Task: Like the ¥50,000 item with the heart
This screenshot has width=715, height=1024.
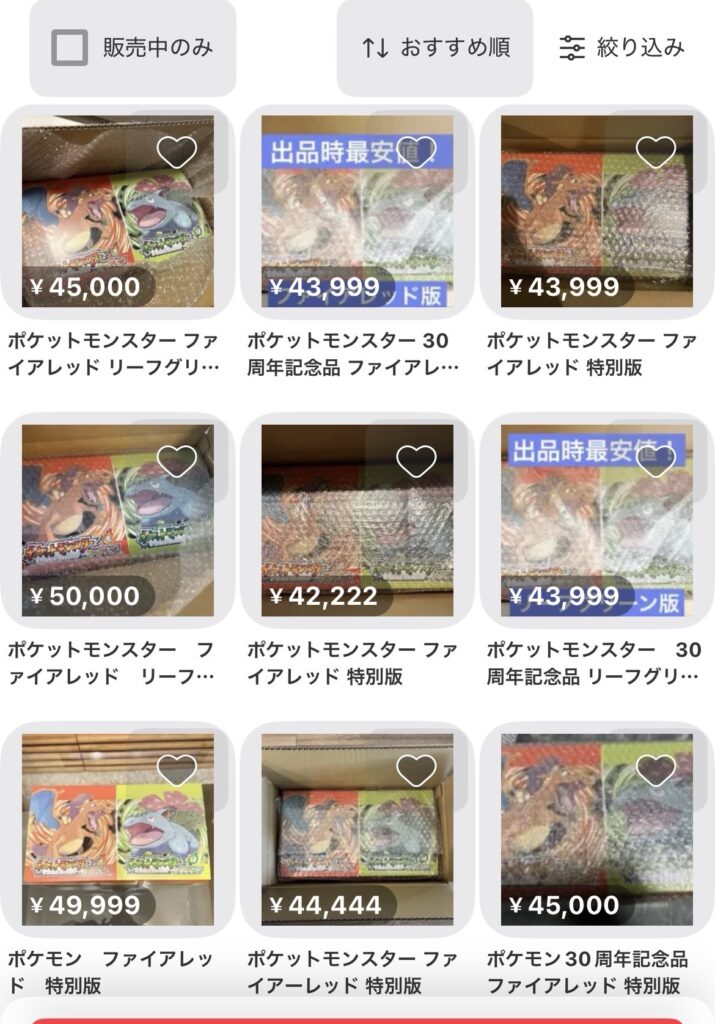Action: point(177,461)
